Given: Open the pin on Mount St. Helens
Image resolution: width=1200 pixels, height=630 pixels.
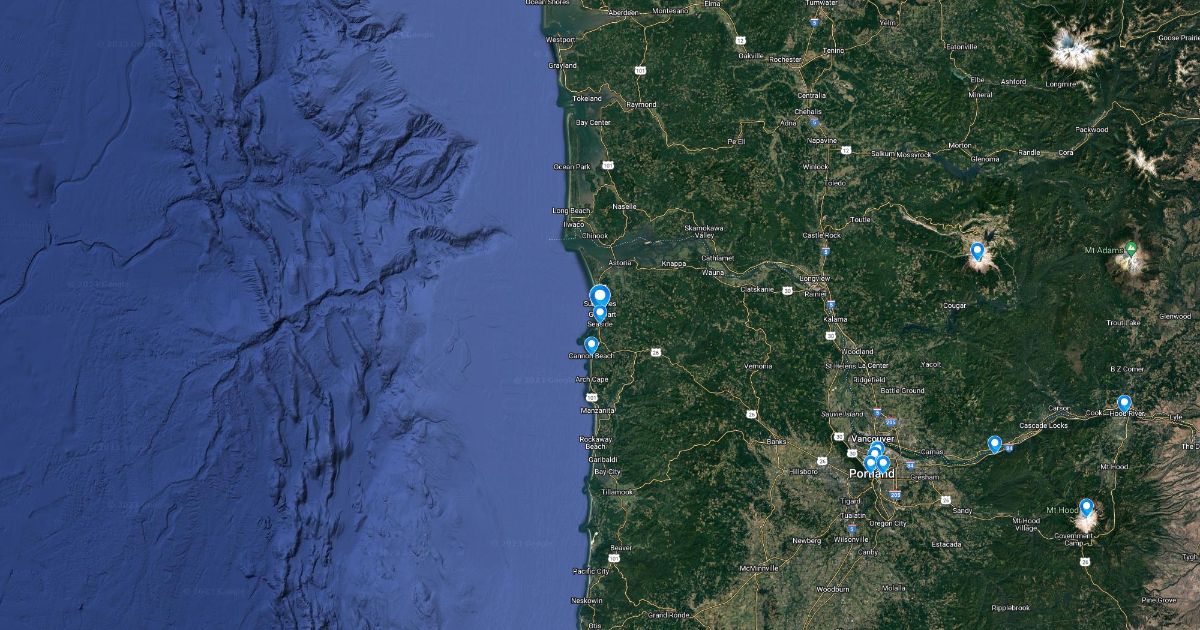Looking at the screenshot, I should point(977,252).
